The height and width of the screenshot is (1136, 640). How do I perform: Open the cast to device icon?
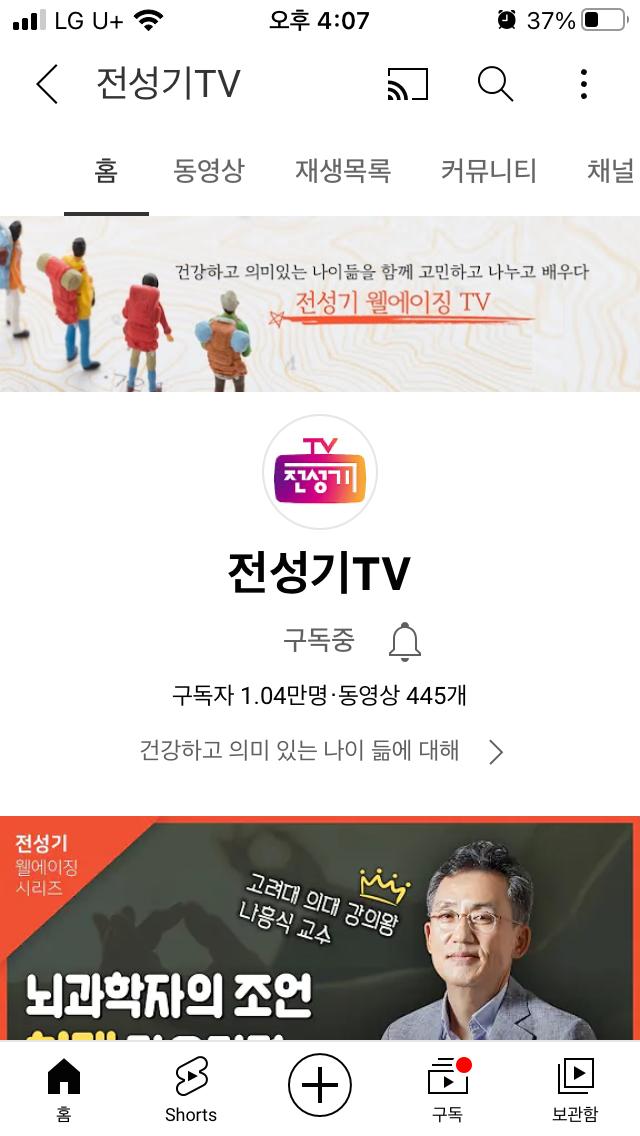tap(407, 85)
